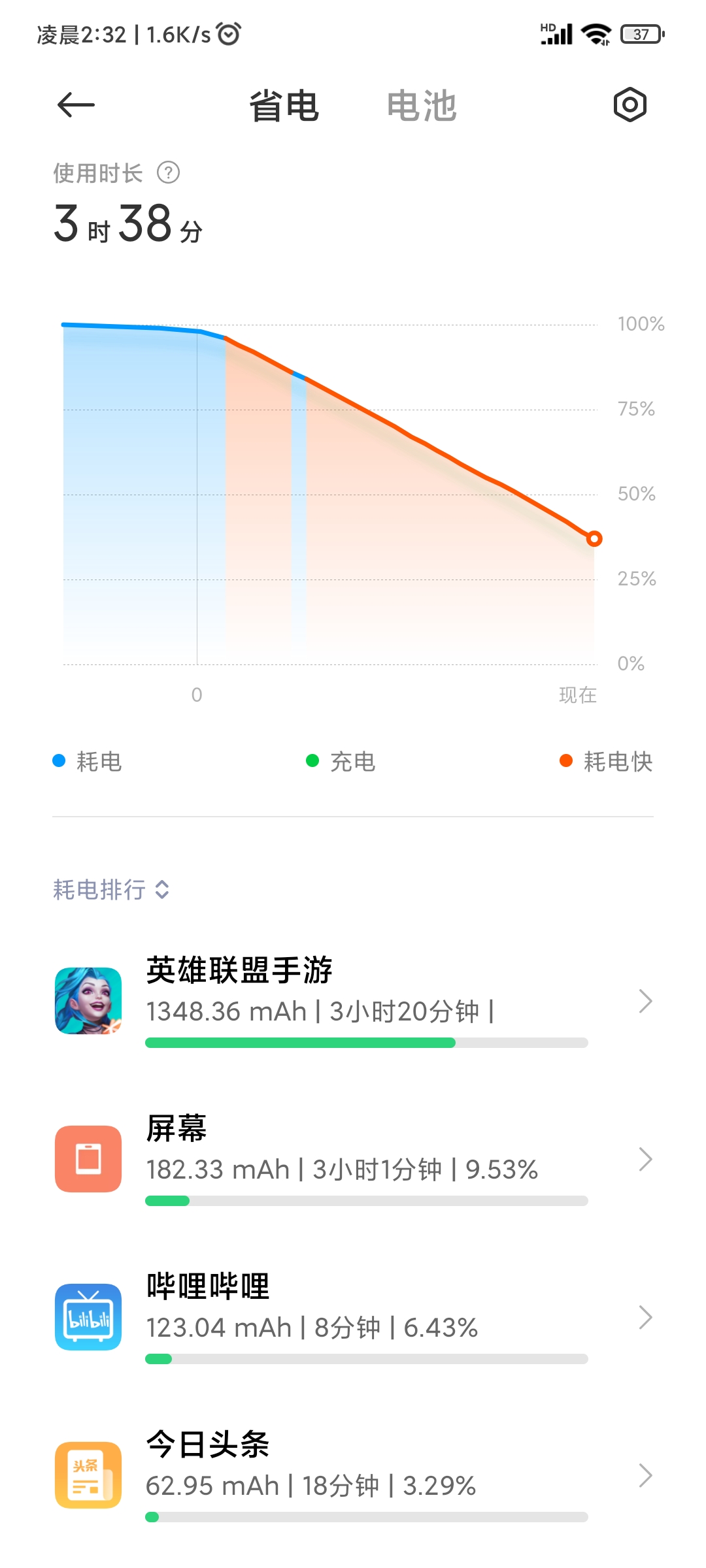Open 今日头条 battery usage details
Viewport: 706px width, 1568px height.
[353, 1475]
